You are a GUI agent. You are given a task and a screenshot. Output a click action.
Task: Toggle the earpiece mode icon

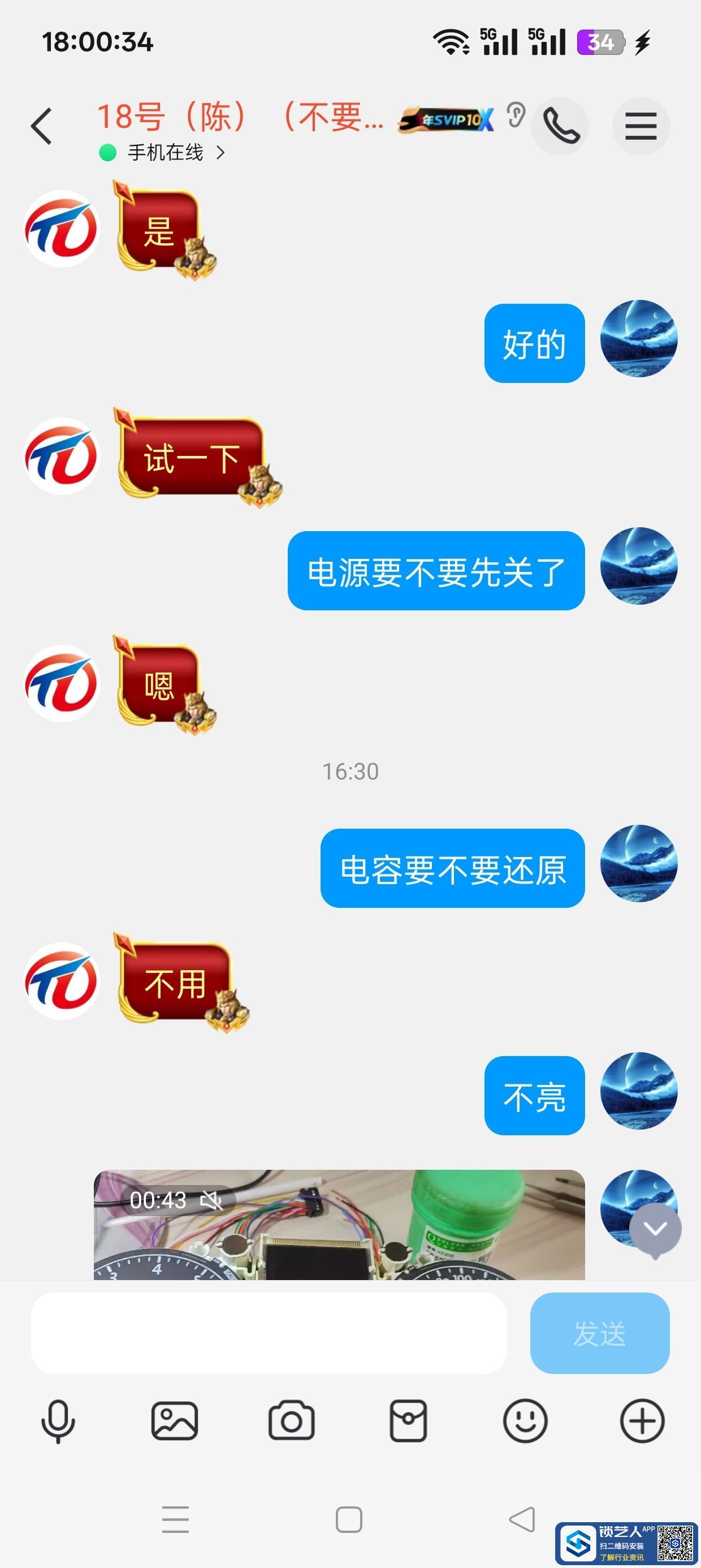pyautogui.click(x=516, y=115)
